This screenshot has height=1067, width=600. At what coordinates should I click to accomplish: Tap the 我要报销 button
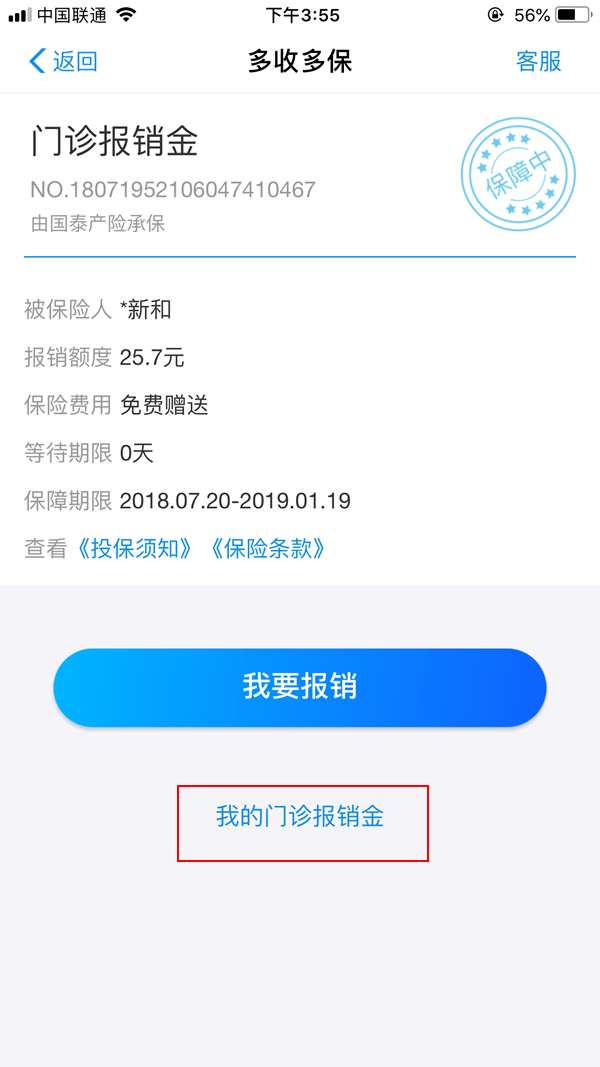pos(300,687)
